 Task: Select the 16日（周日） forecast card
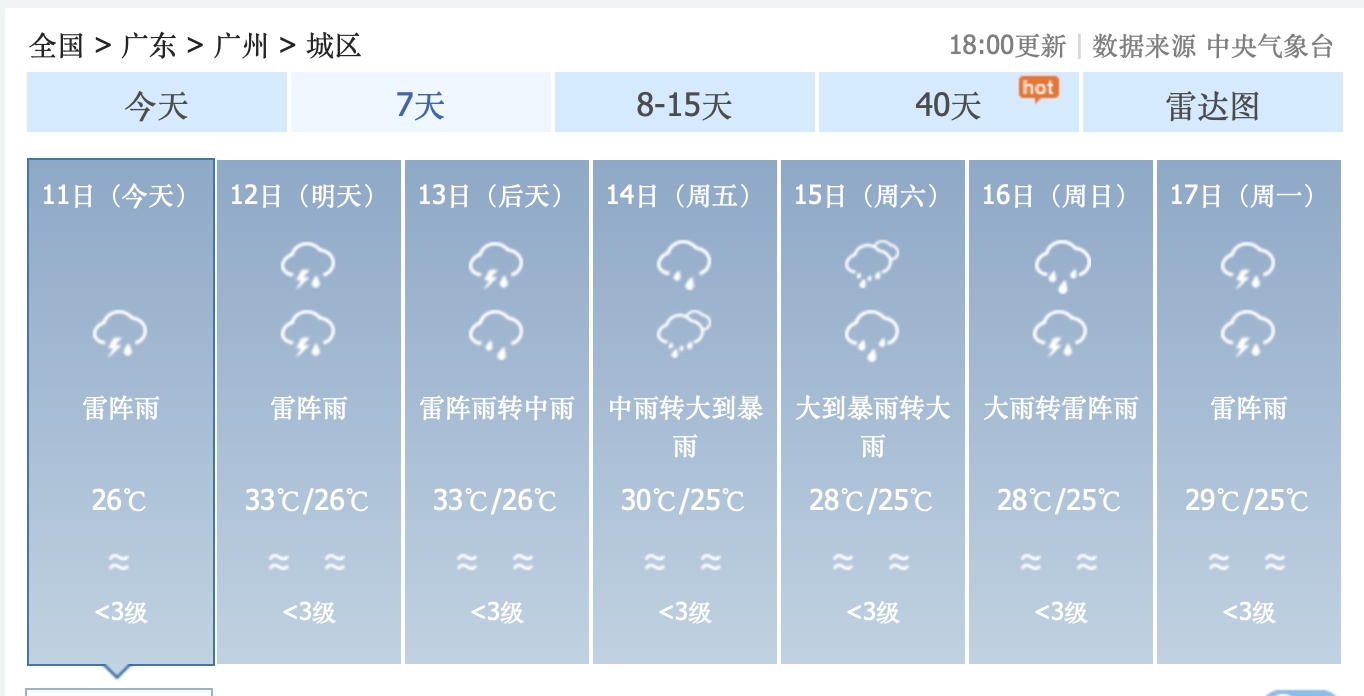pyautogui.click(x=1061, y=410)
